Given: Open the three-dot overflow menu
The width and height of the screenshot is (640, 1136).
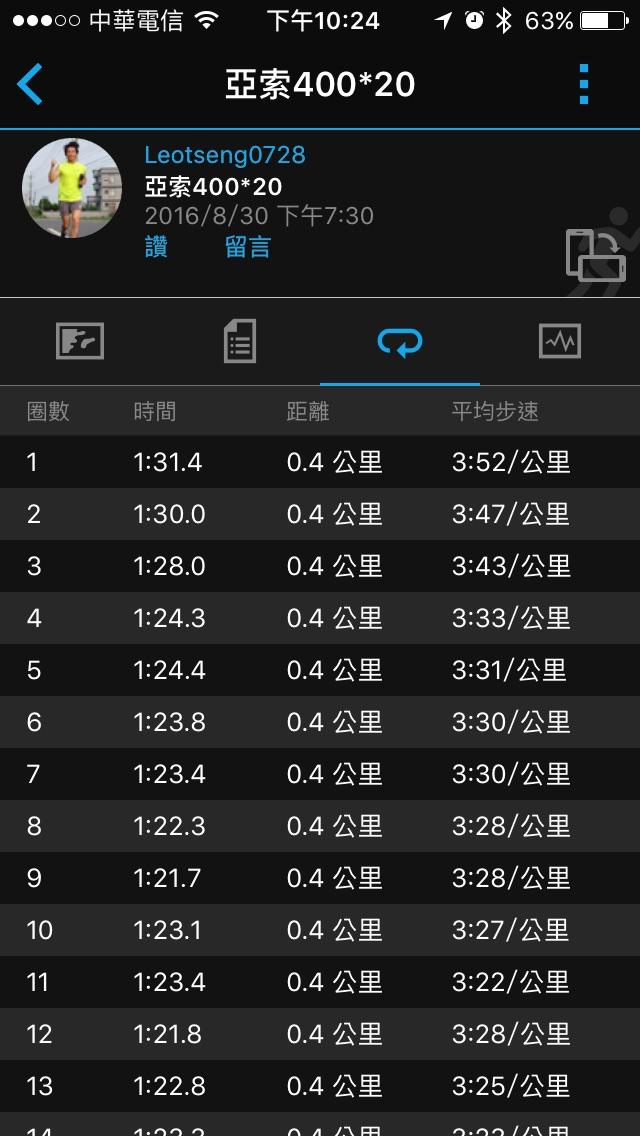Looking at the screenshot, I should click(584, 84).
